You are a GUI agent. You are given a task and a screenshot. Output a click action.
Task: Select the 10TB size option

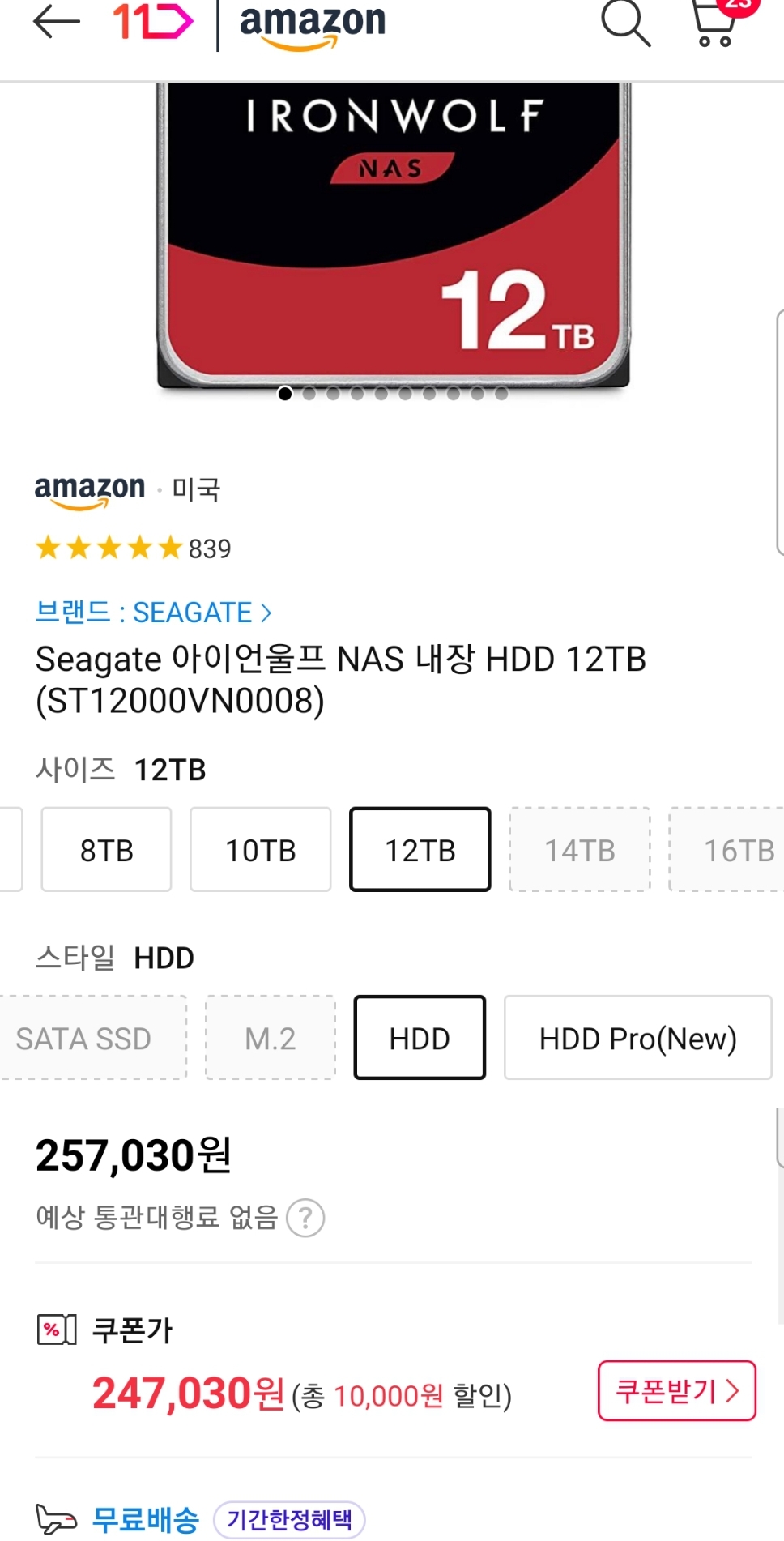point(260,850)
